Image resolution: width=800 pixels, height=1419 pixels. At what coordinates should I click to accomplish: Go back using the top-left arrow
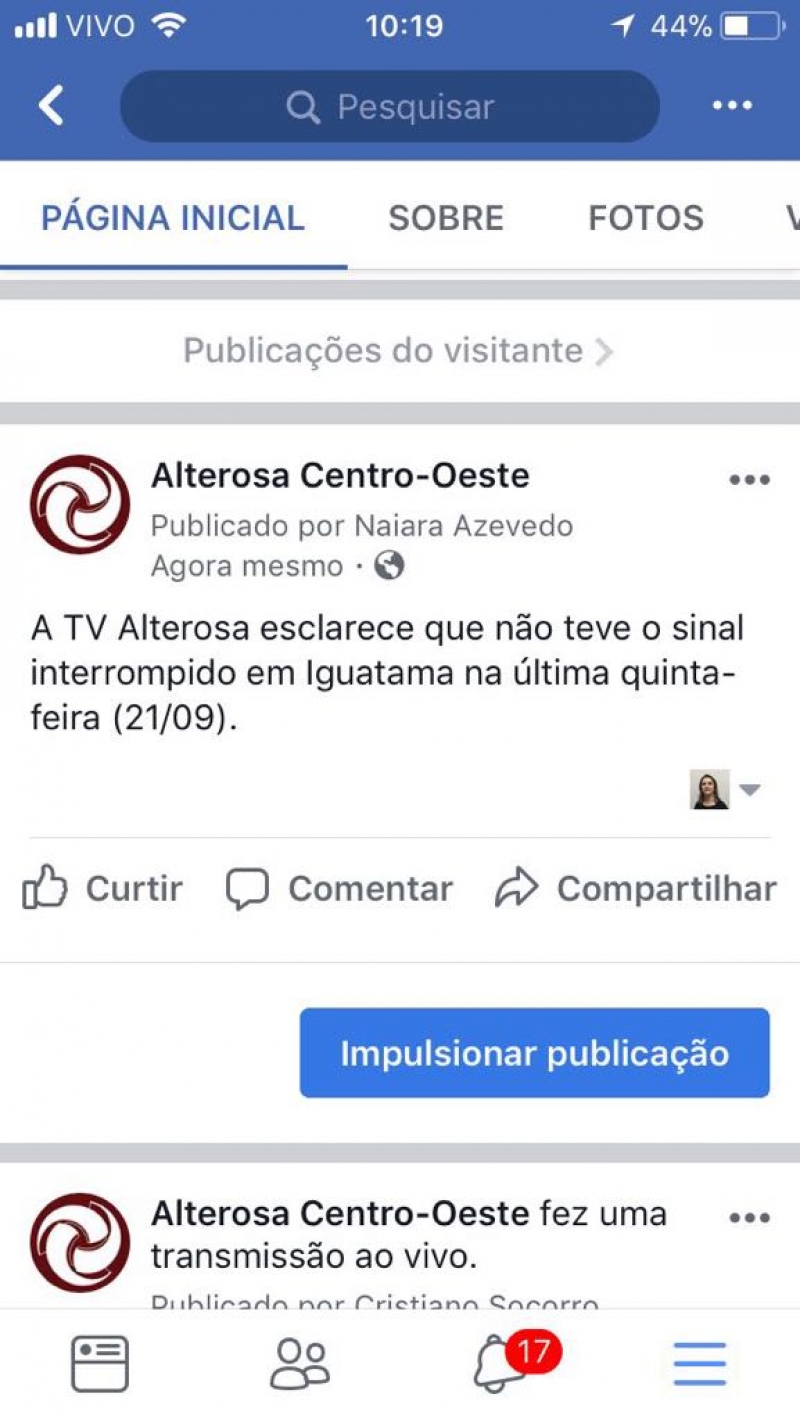pyautogui.click(x=51, y=106)
